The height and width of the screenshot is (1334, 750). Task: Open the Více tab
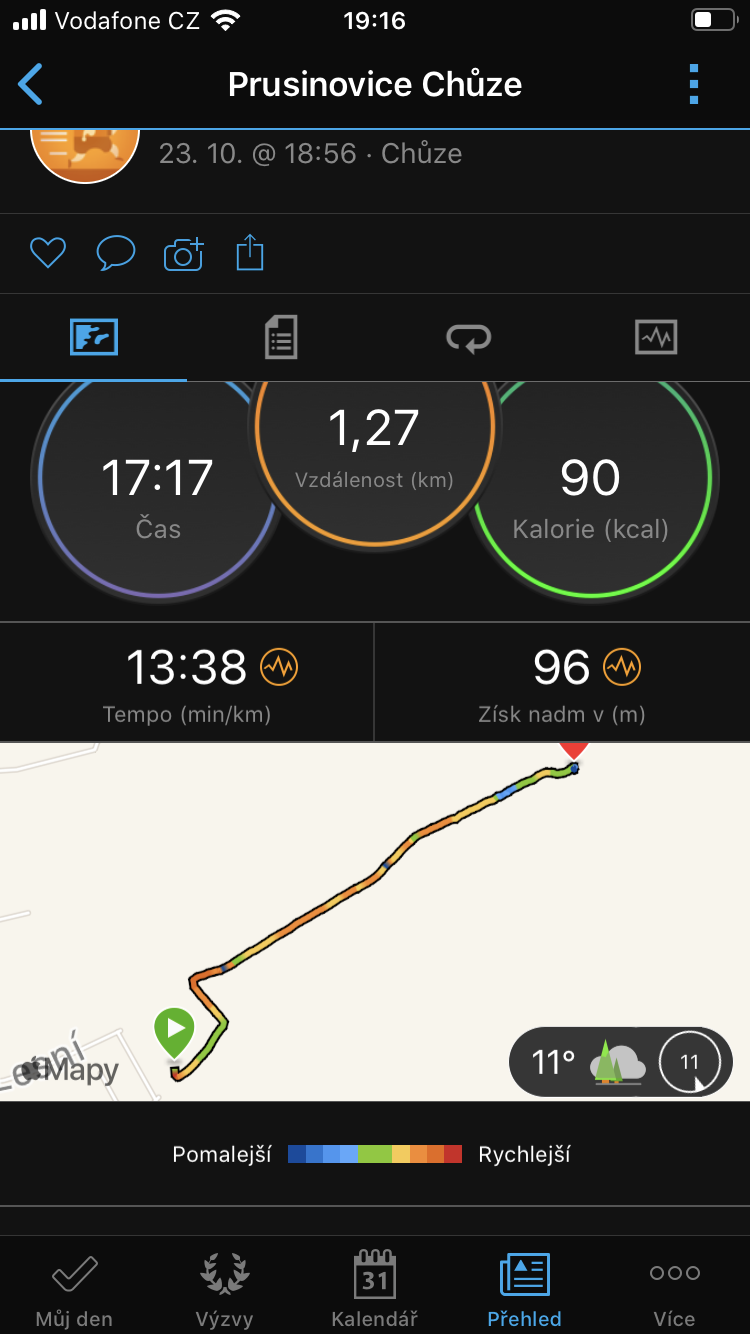(675, 1289)
